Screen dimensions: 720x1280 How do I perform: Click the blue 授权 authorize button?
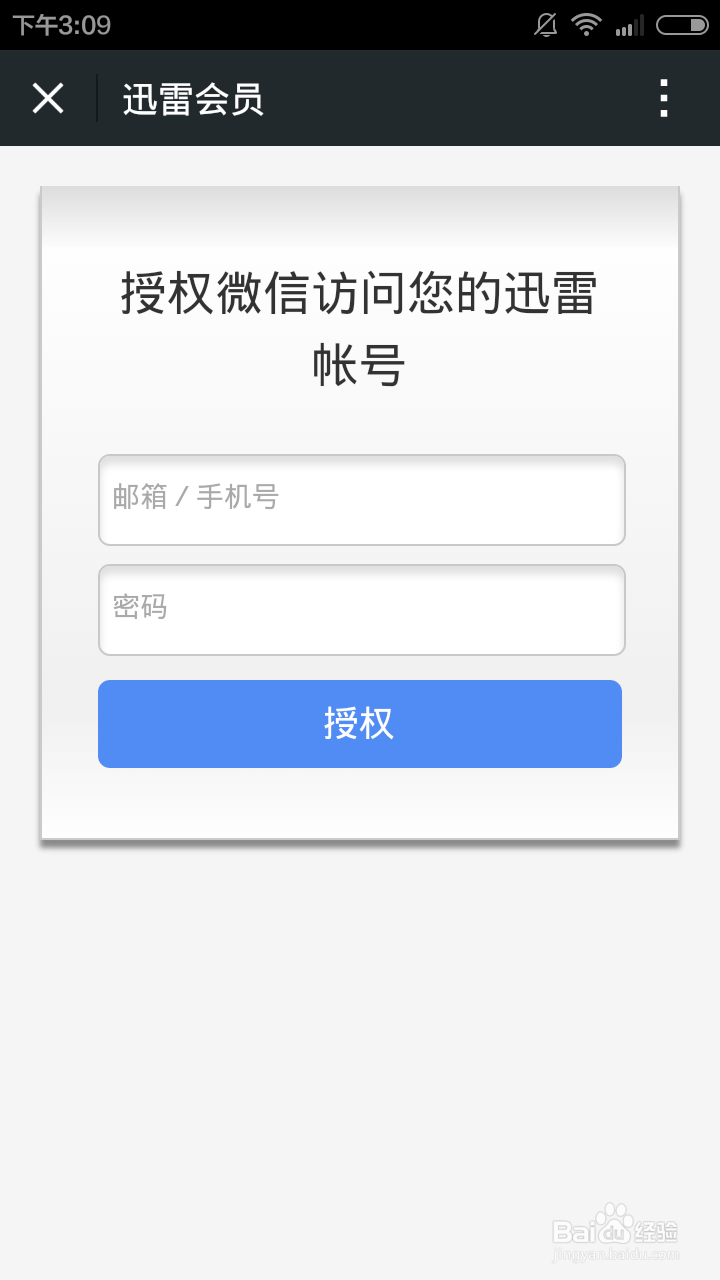359,723
